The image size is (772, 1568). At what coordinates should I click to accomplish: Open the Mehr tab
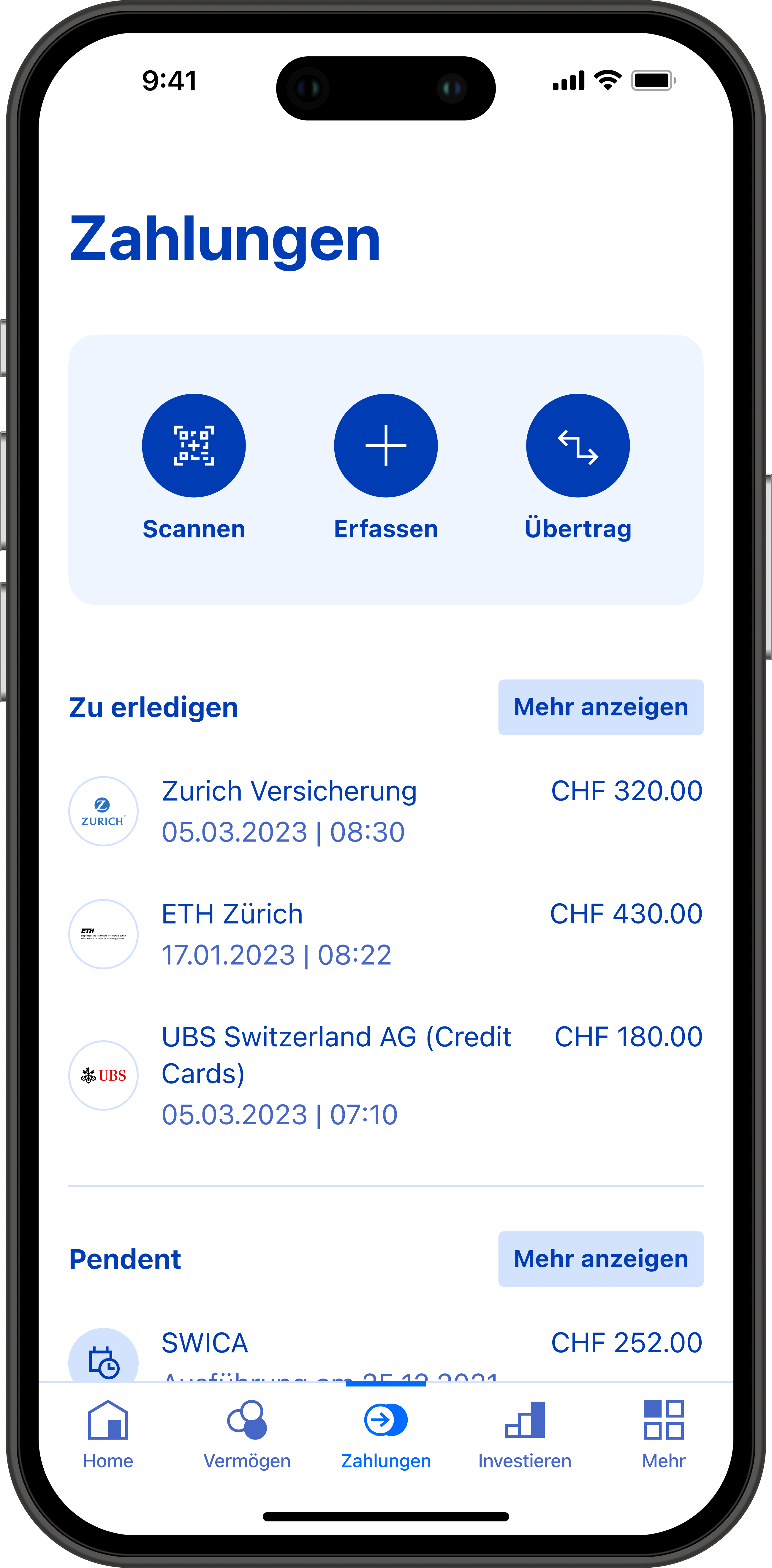[664, 1435]
